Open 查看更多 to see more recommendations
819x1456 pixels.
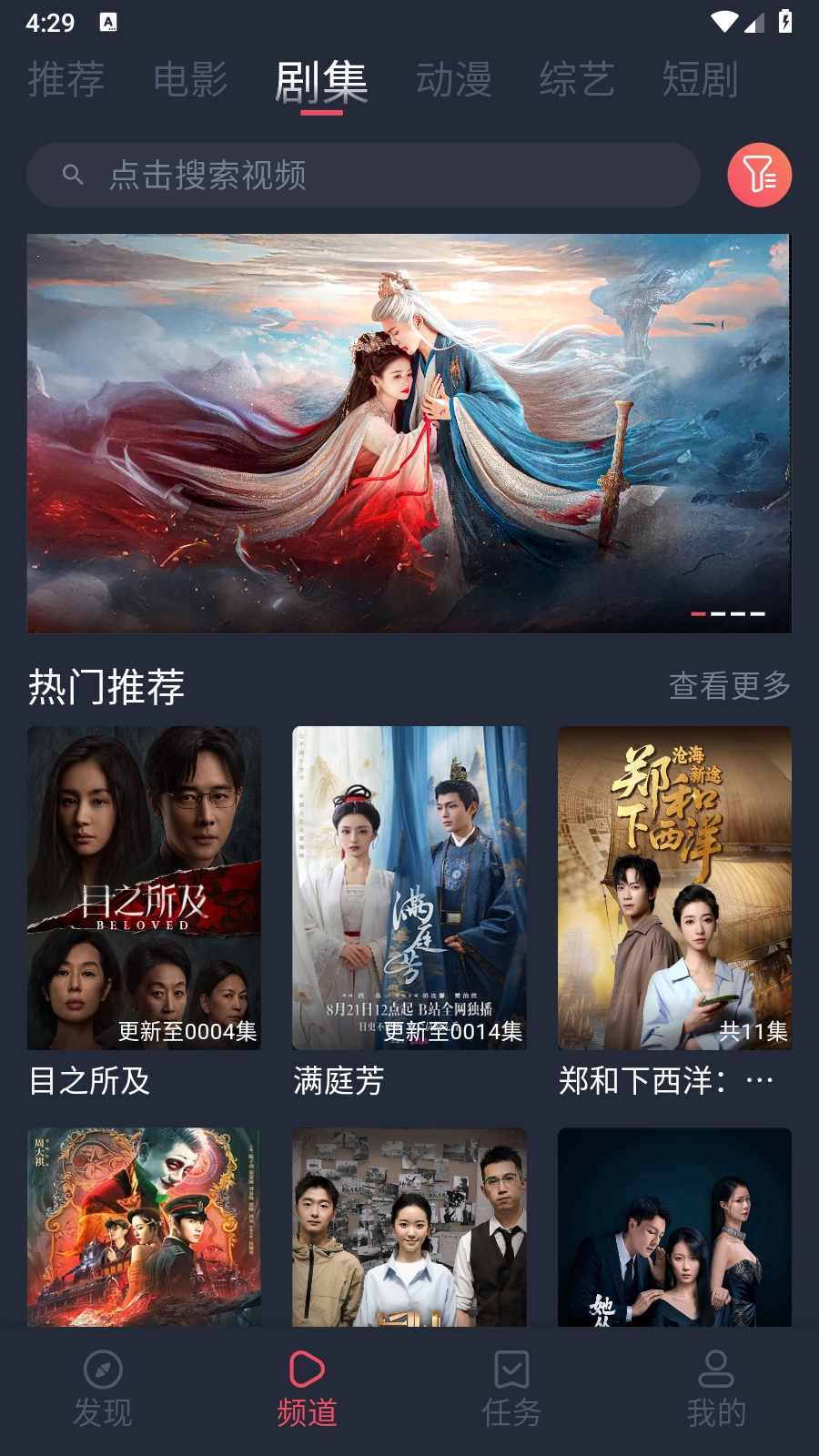[730, 687]
